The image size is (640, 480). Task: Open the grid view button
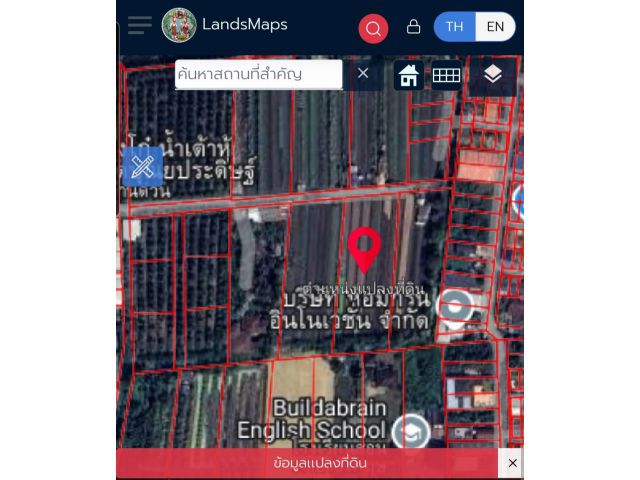click(447, 75)
